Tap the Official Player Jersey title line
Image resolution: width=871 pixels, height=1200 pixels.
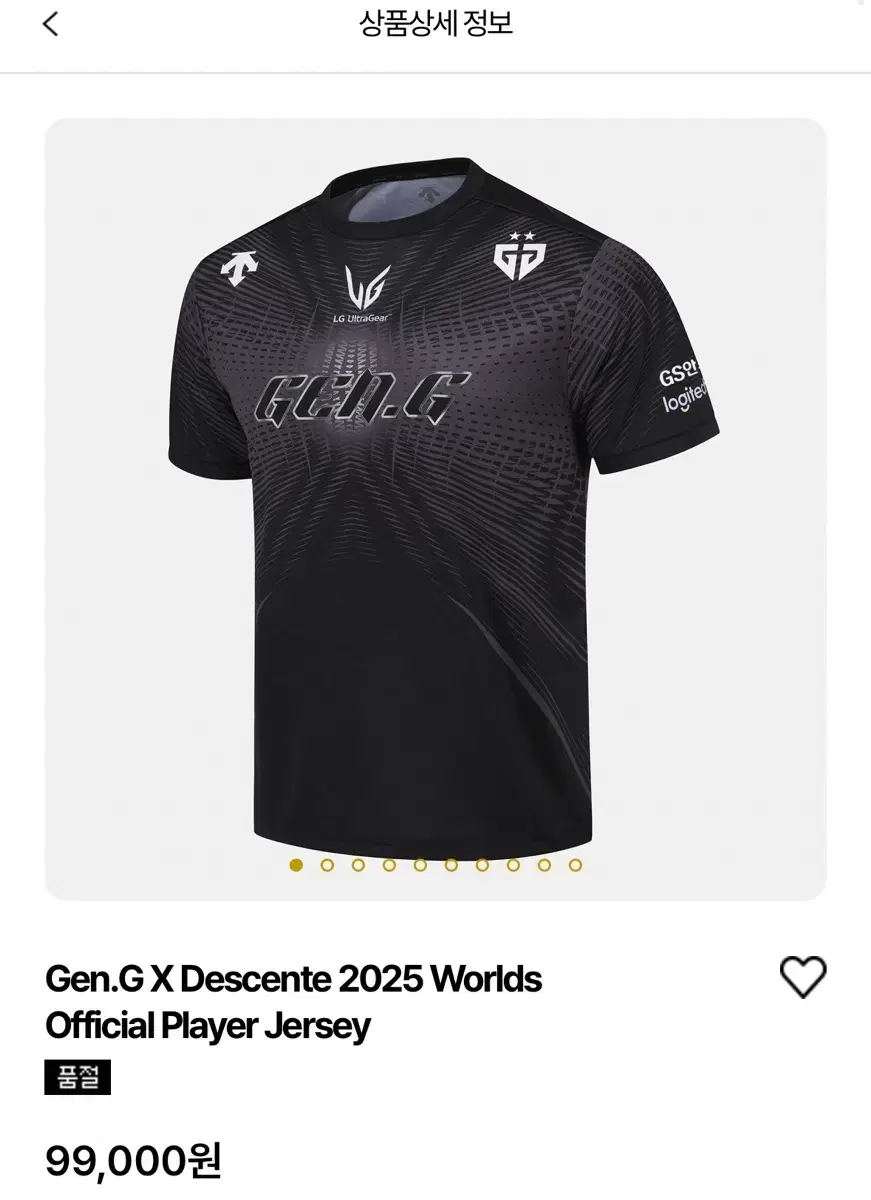coord(209,1025)
